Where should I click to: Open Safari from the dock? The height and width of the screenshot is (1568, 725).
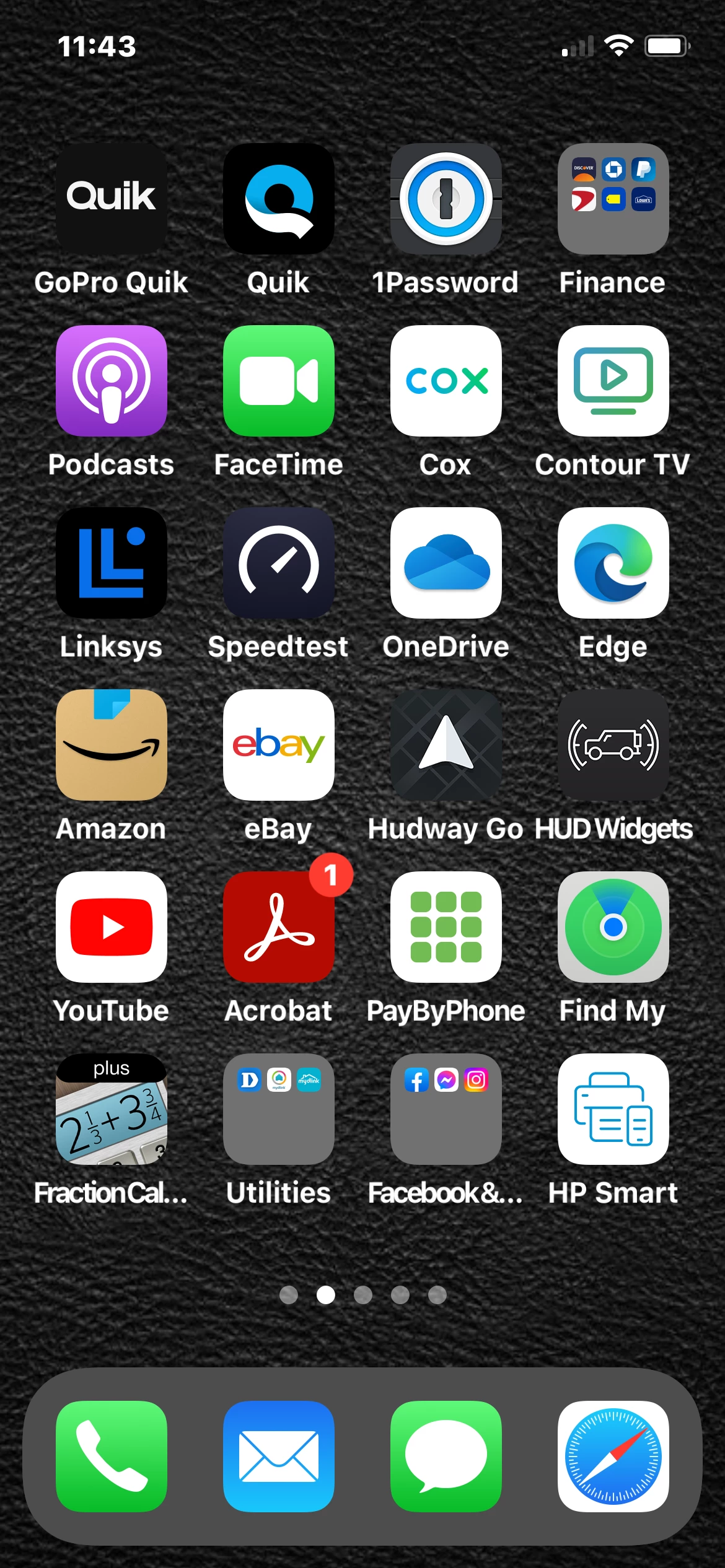tap(613, 1456)
